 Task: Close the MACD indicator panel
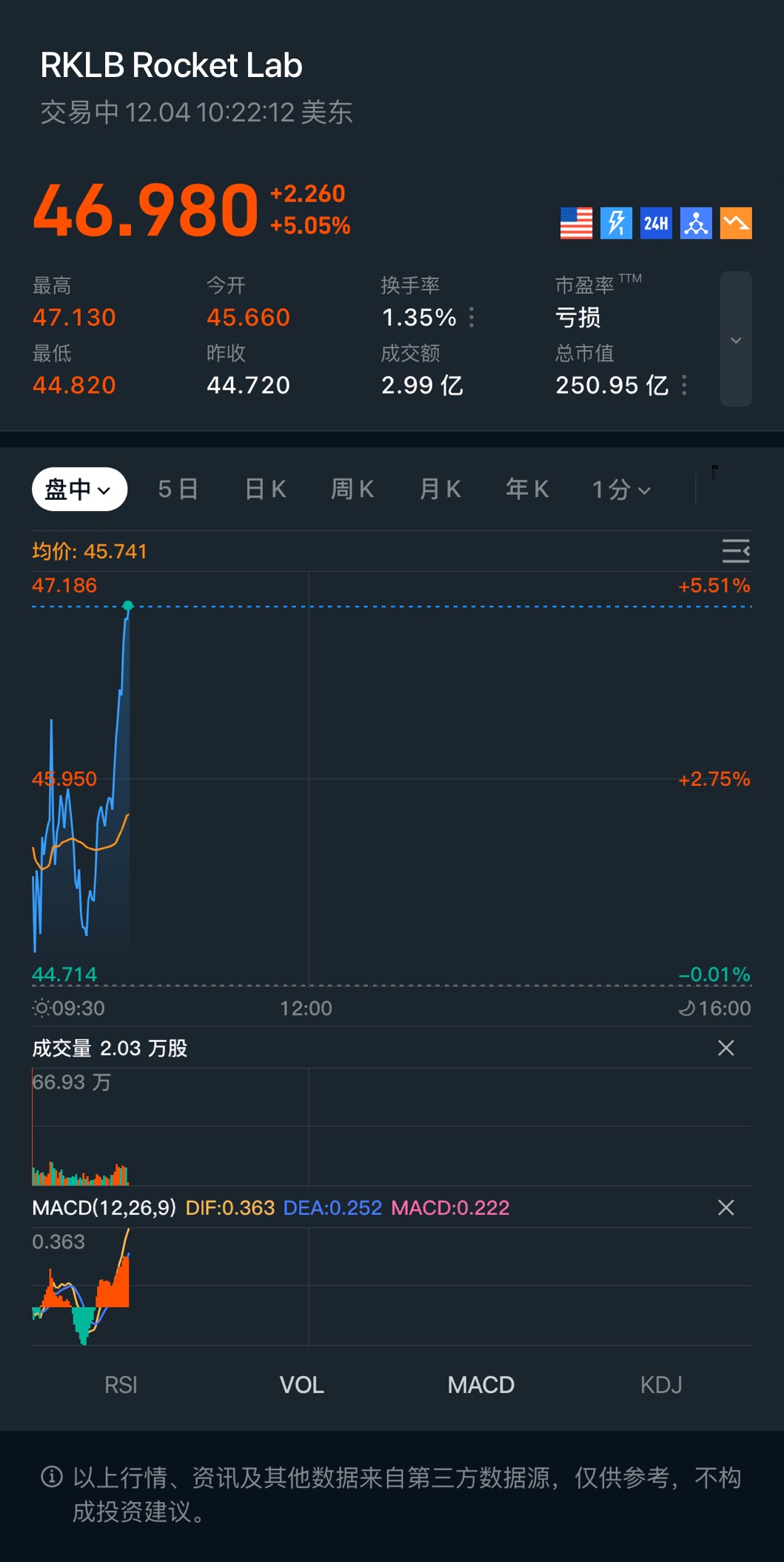pyautogui.click(x=726, y=1208)
